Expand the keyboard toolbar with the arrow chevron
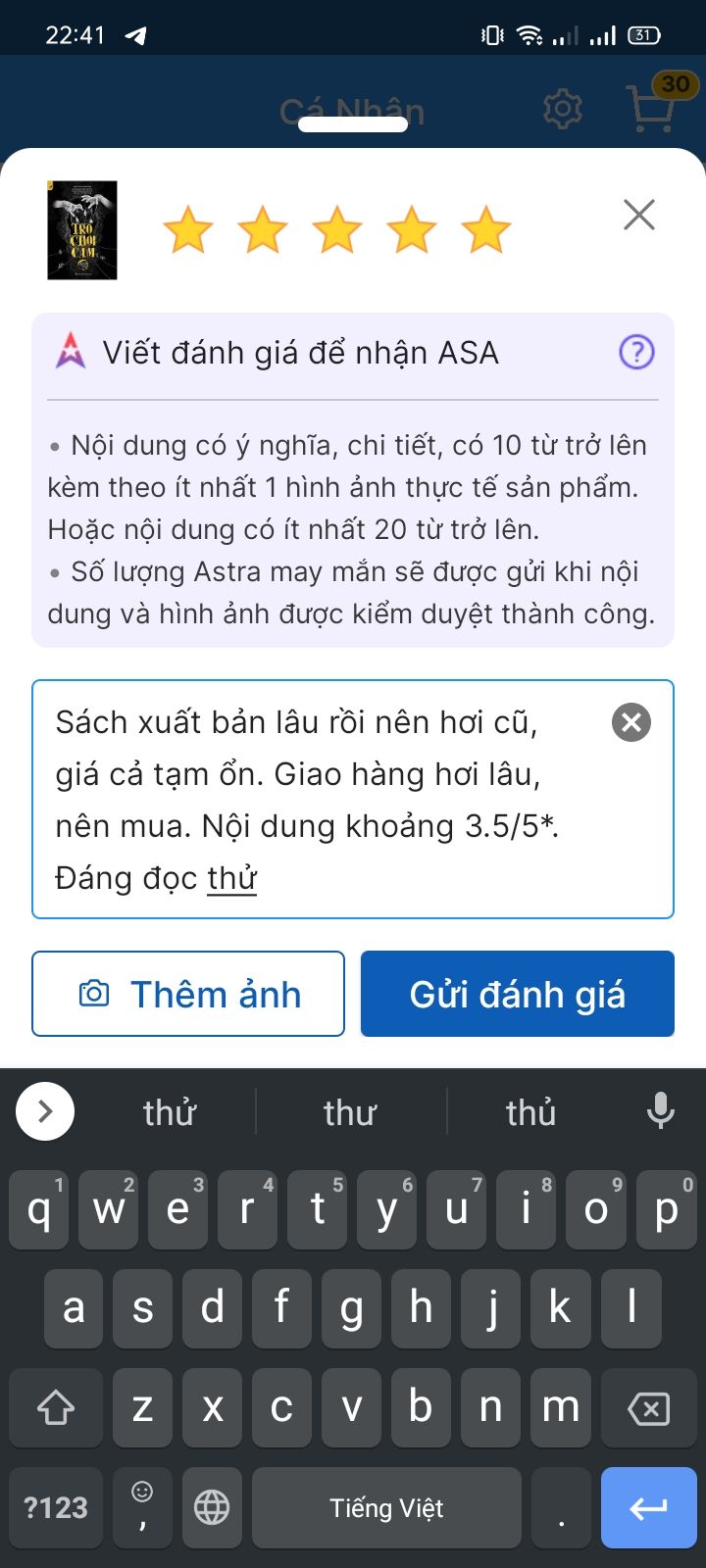This screenshot has width=706, height=1568. (x=44, y=1111)
